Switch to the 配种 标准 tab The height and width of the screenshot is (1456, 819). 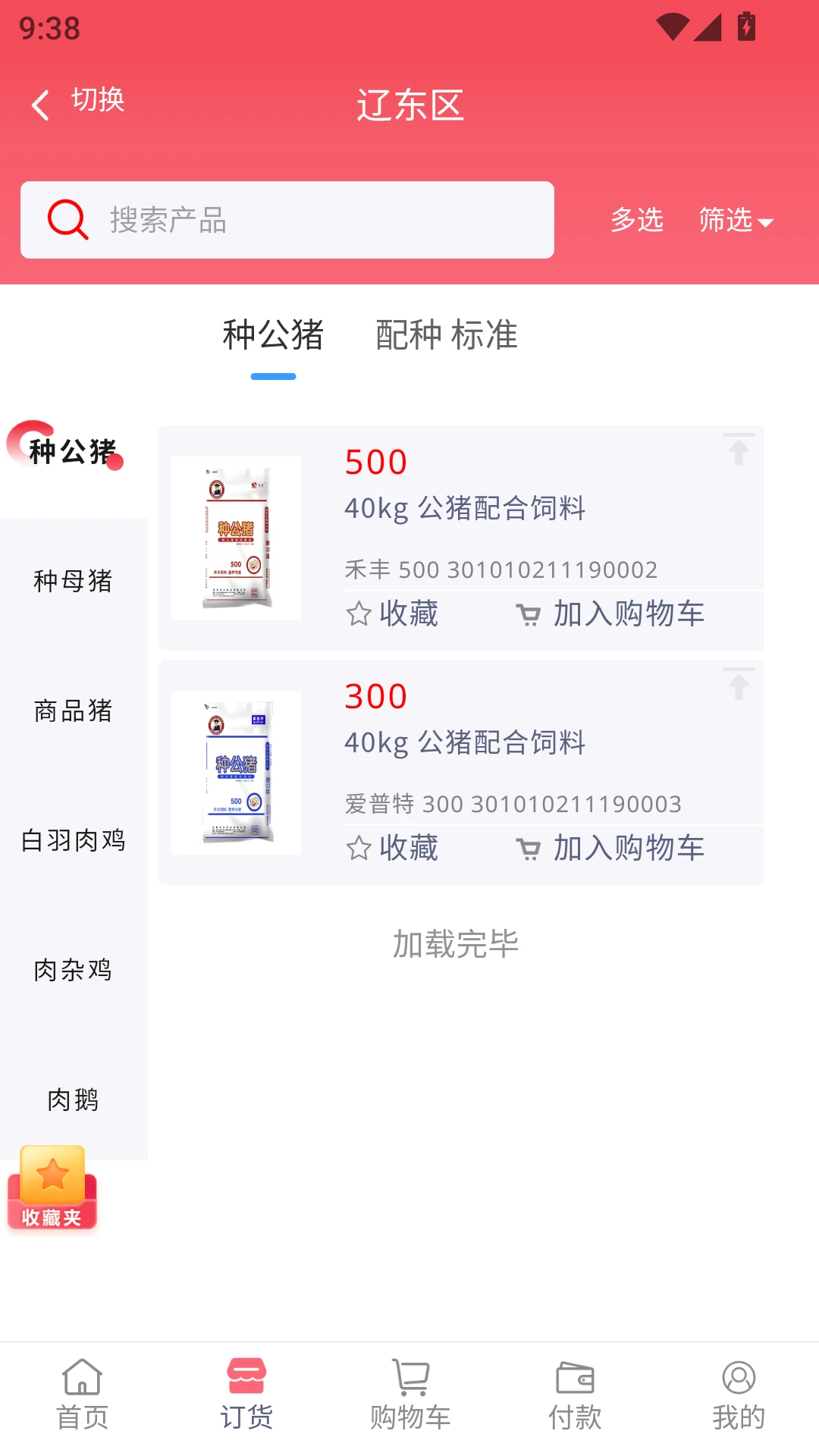pos(447,335)
